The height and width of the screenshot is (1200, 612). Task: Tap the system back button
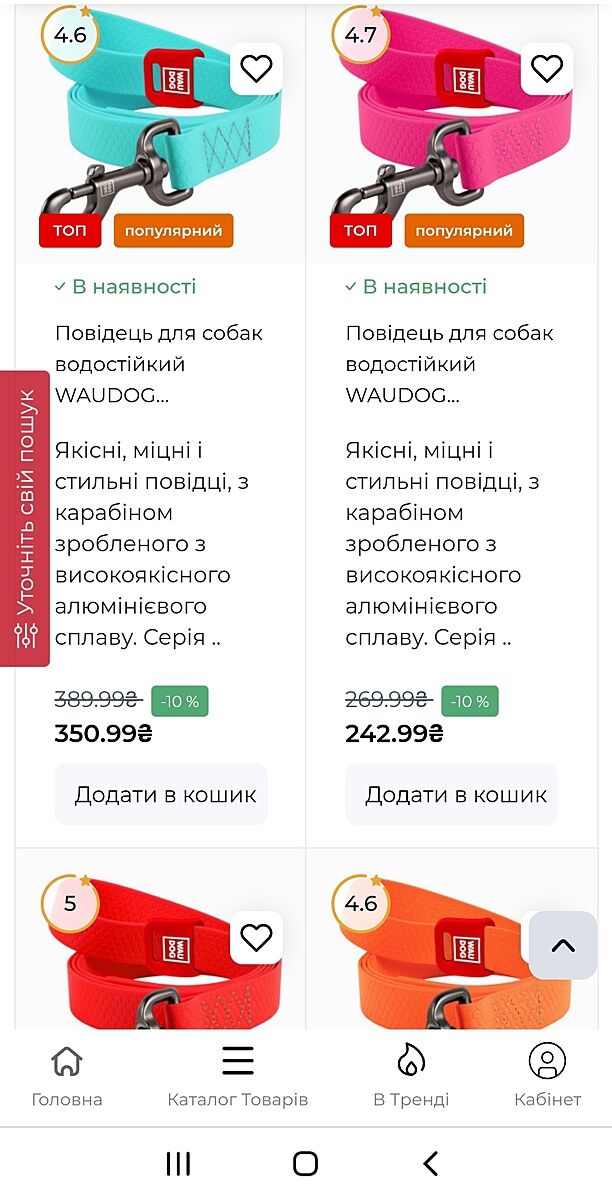tap(431, 1163)
